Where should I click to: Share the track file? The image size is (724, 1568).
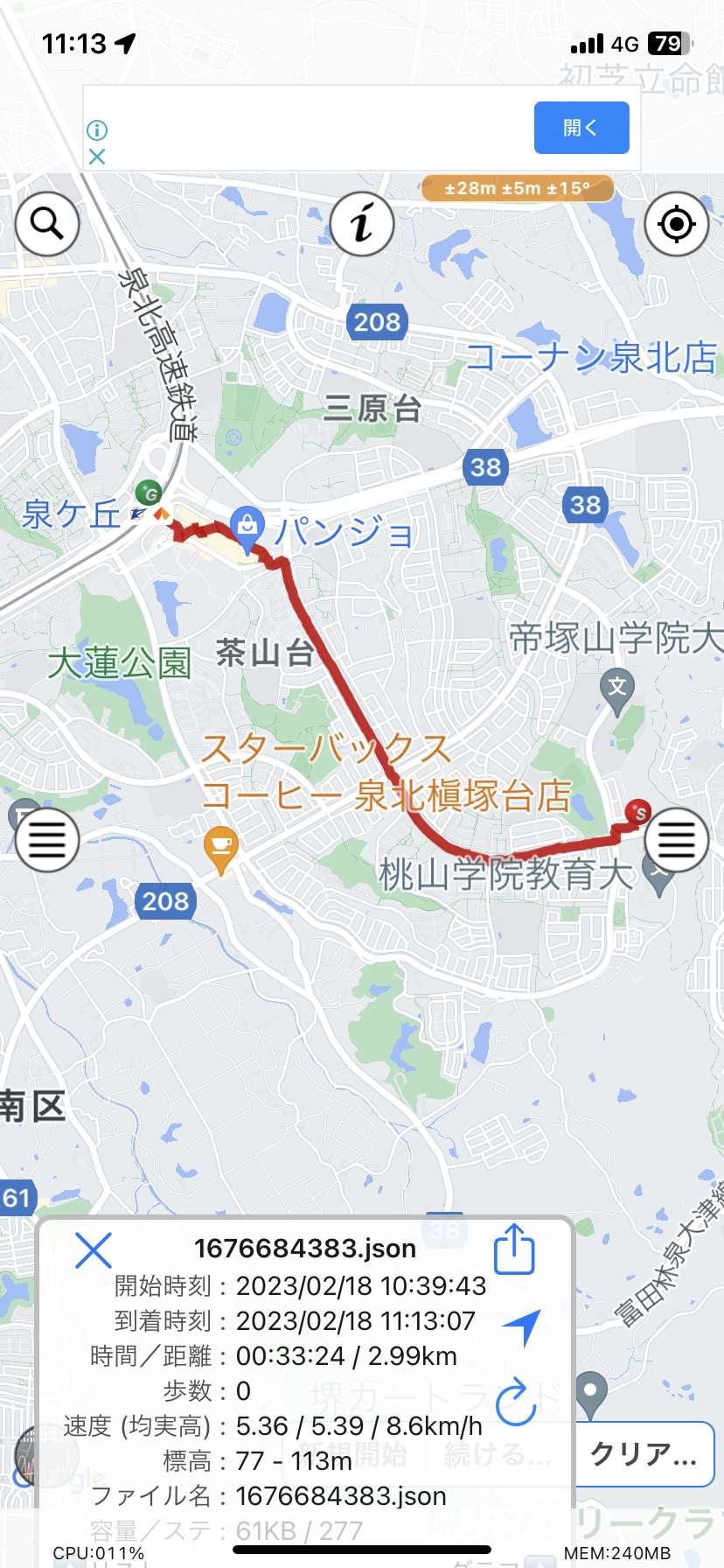[514, 1249]
